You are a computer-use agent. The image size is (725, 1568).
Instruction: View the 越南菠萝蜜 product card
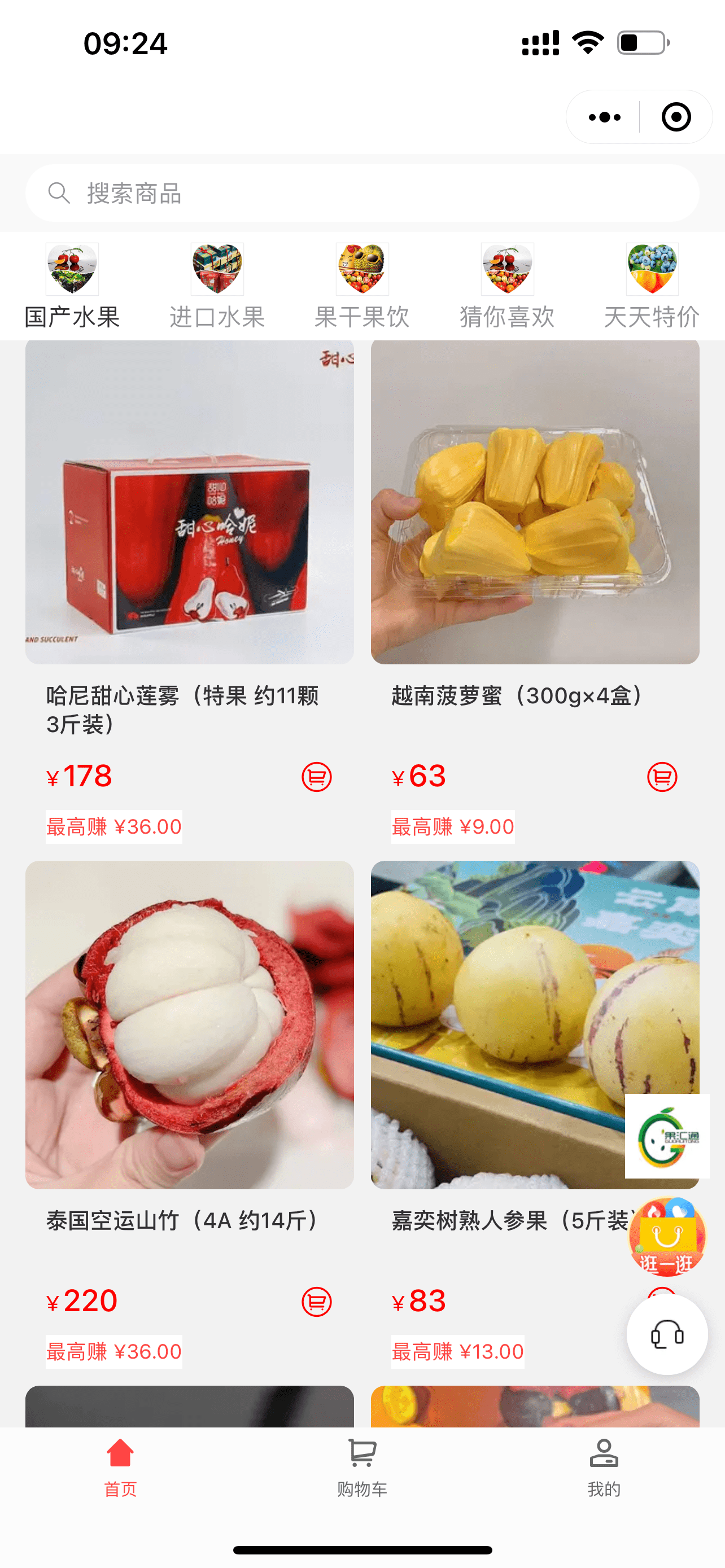click(x=535, y=502)
